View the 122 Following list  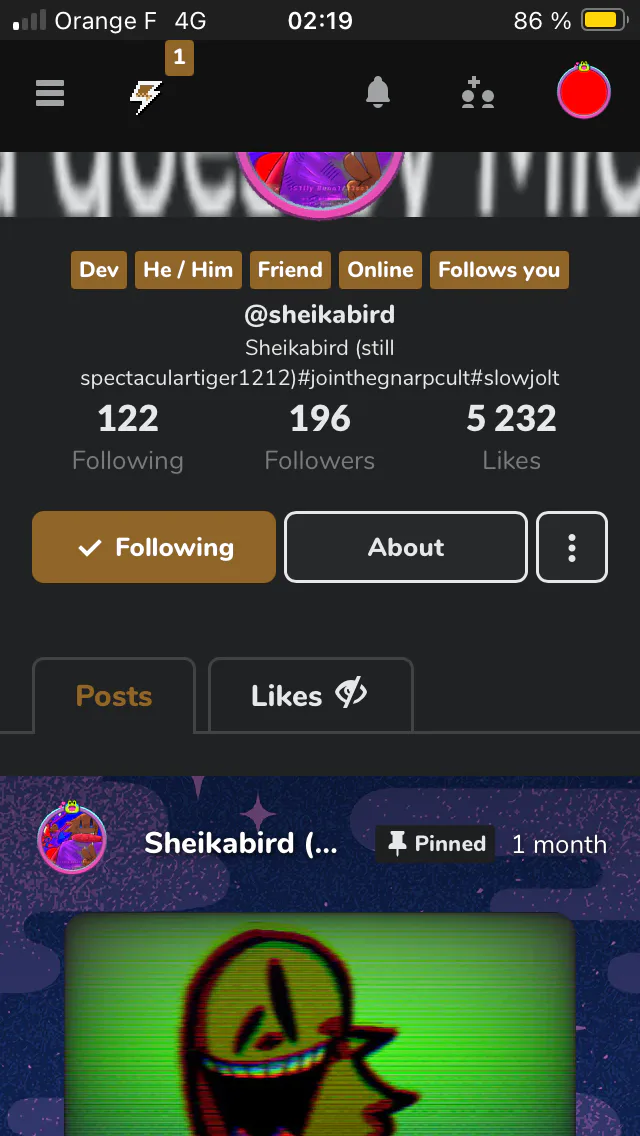(x=128, y=438)
